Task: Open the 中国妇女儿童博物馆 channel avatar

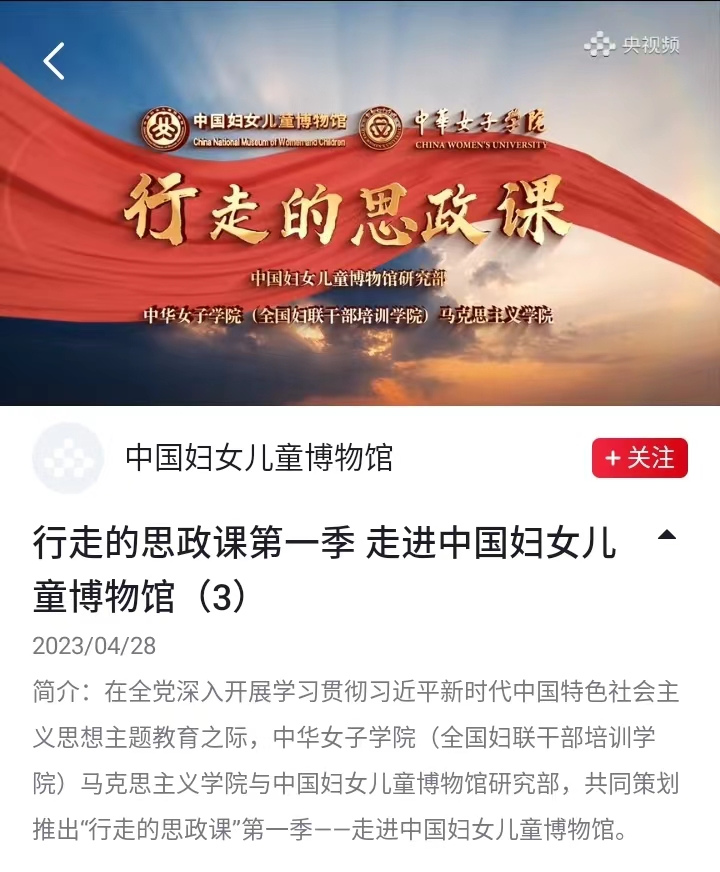Action: (x=67, y=455)
